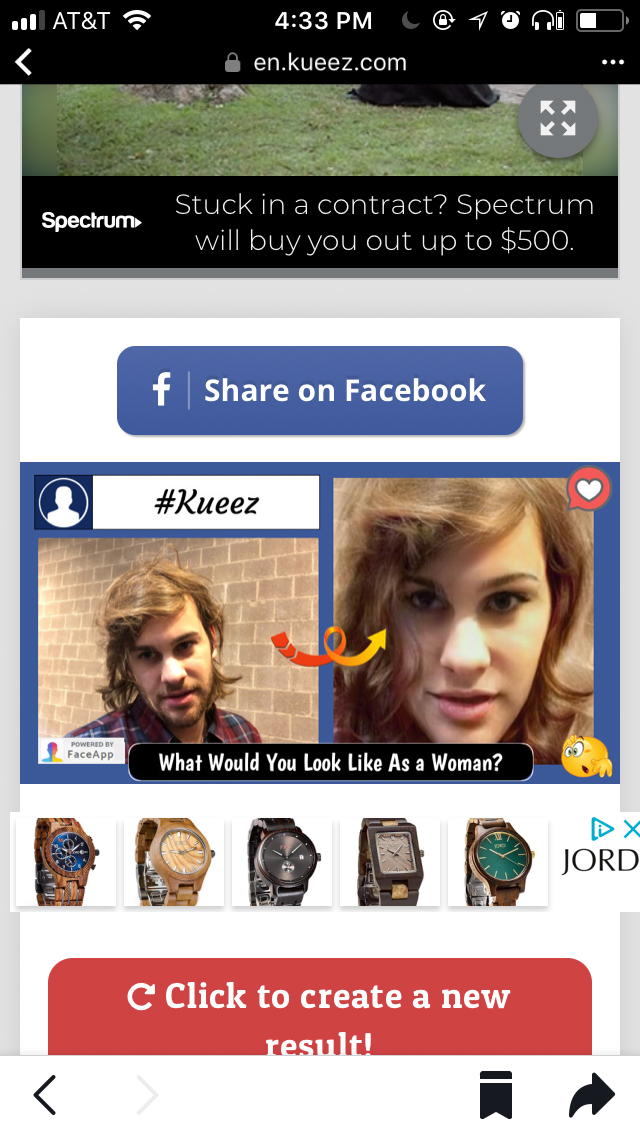Image resolution: width=640 pixels, height=1136 pixels.
Task: View the square-face wooden watch ad
Action: [x=389, y=862]
